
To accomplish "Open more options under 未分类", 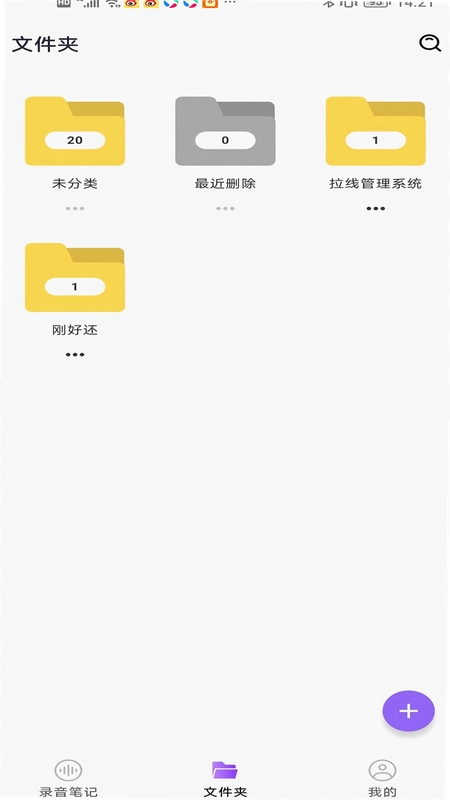I will pos(75,208).
